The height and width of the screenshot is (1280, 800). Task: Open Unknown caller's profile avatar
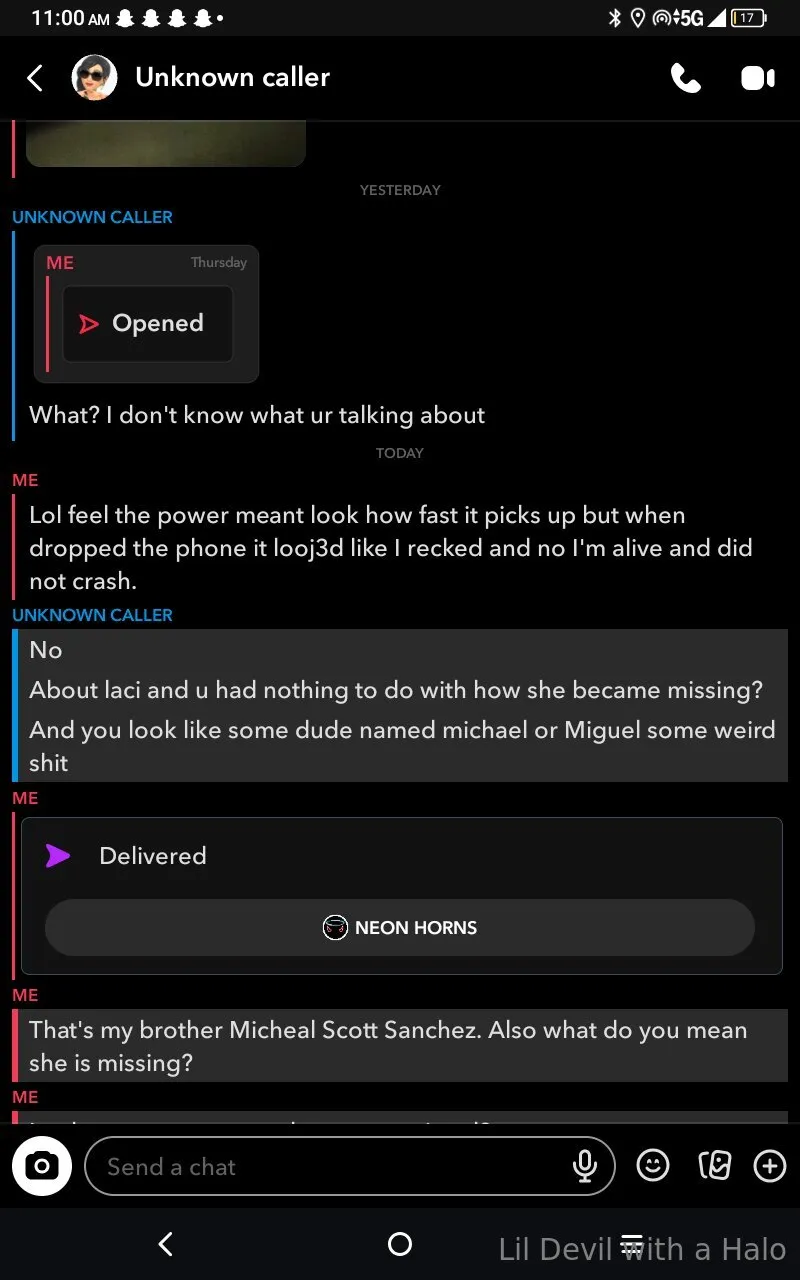[94, 78]
